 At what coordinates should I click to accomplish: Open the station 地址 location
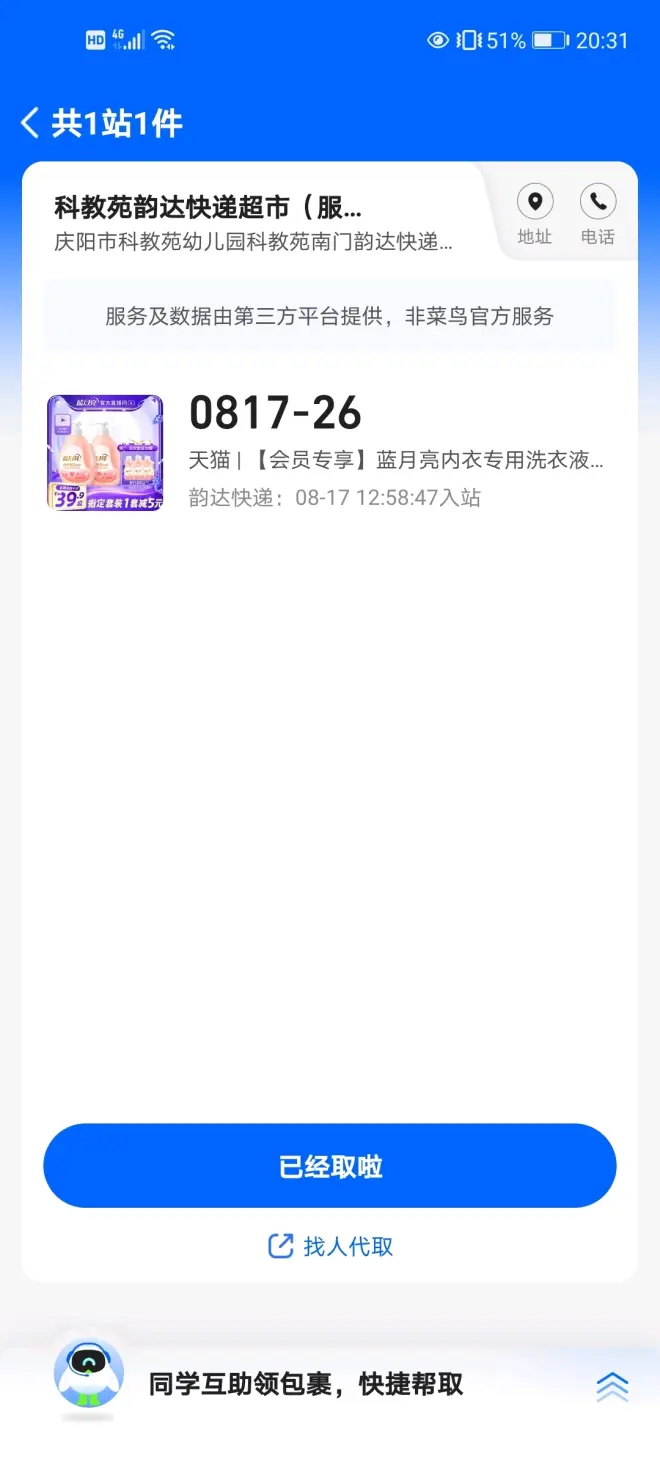pyautogui.click(x=535, y=213)
